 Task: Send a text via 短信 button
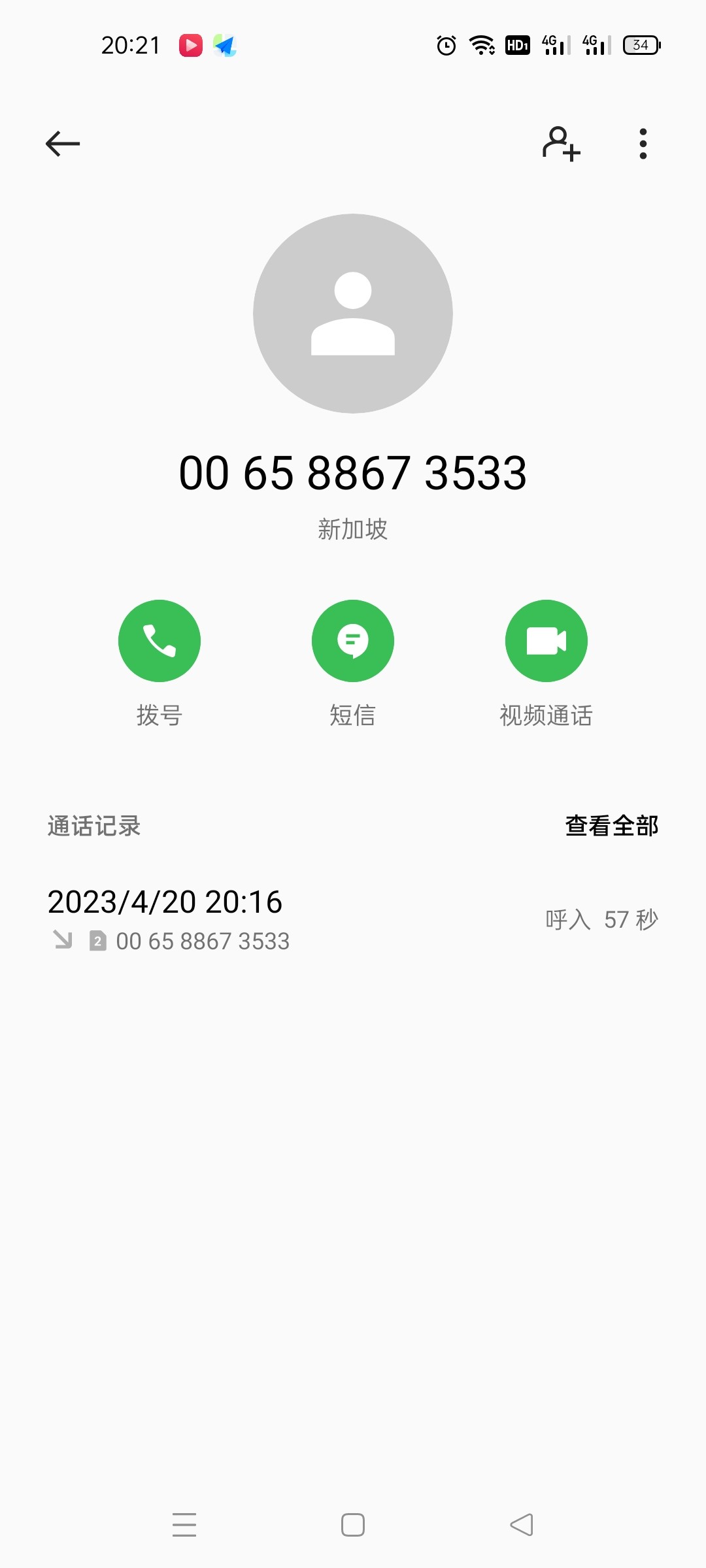click(353, 641)
